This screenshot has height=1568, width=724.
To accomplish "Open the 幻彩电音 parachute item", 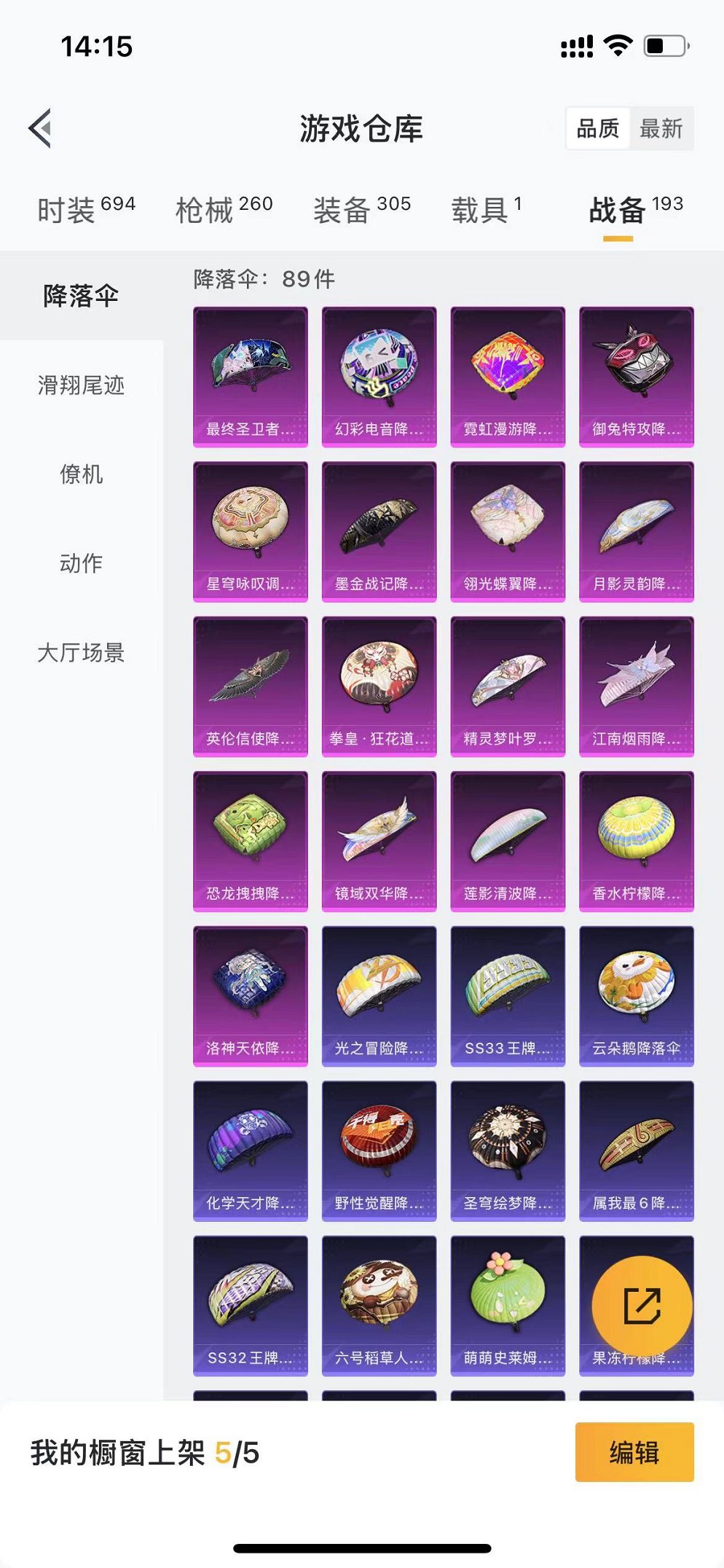I will (x=379, y=376).
